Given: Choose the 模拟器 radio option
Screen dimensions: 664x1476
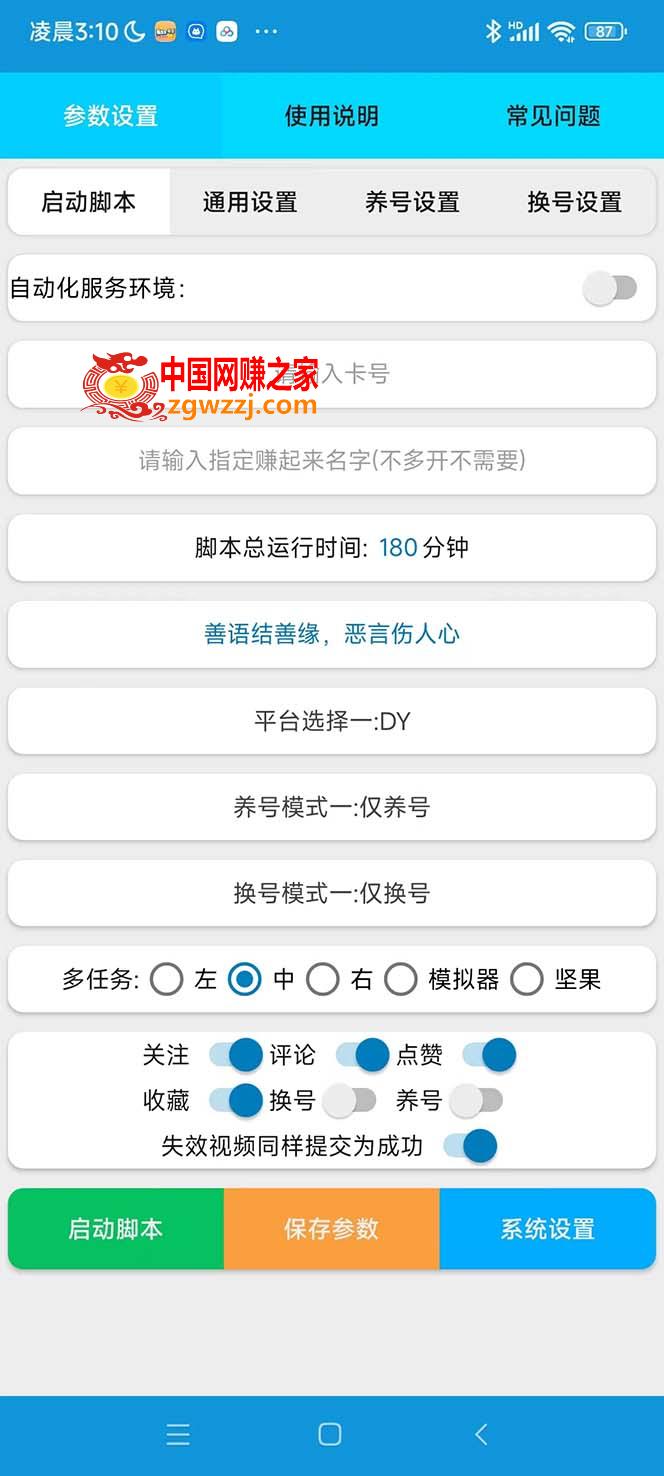Looking at the screenshot, I should point(401,980).
